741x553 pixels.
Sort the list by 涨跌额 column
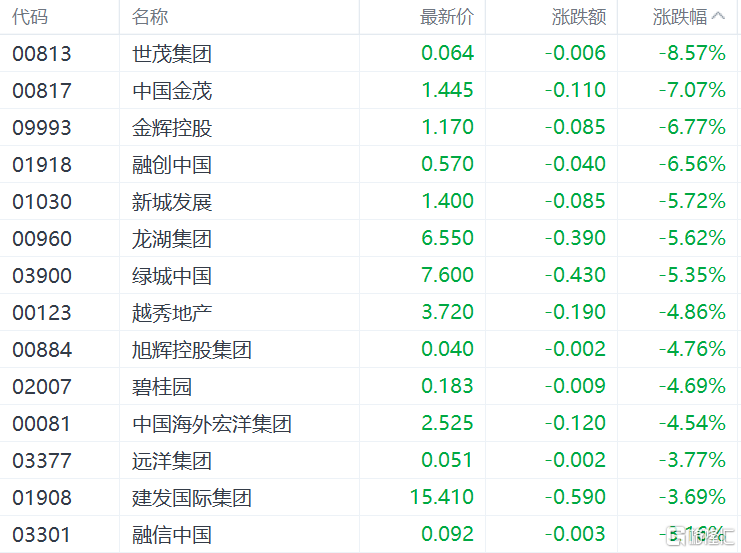(x=578, y=17)
